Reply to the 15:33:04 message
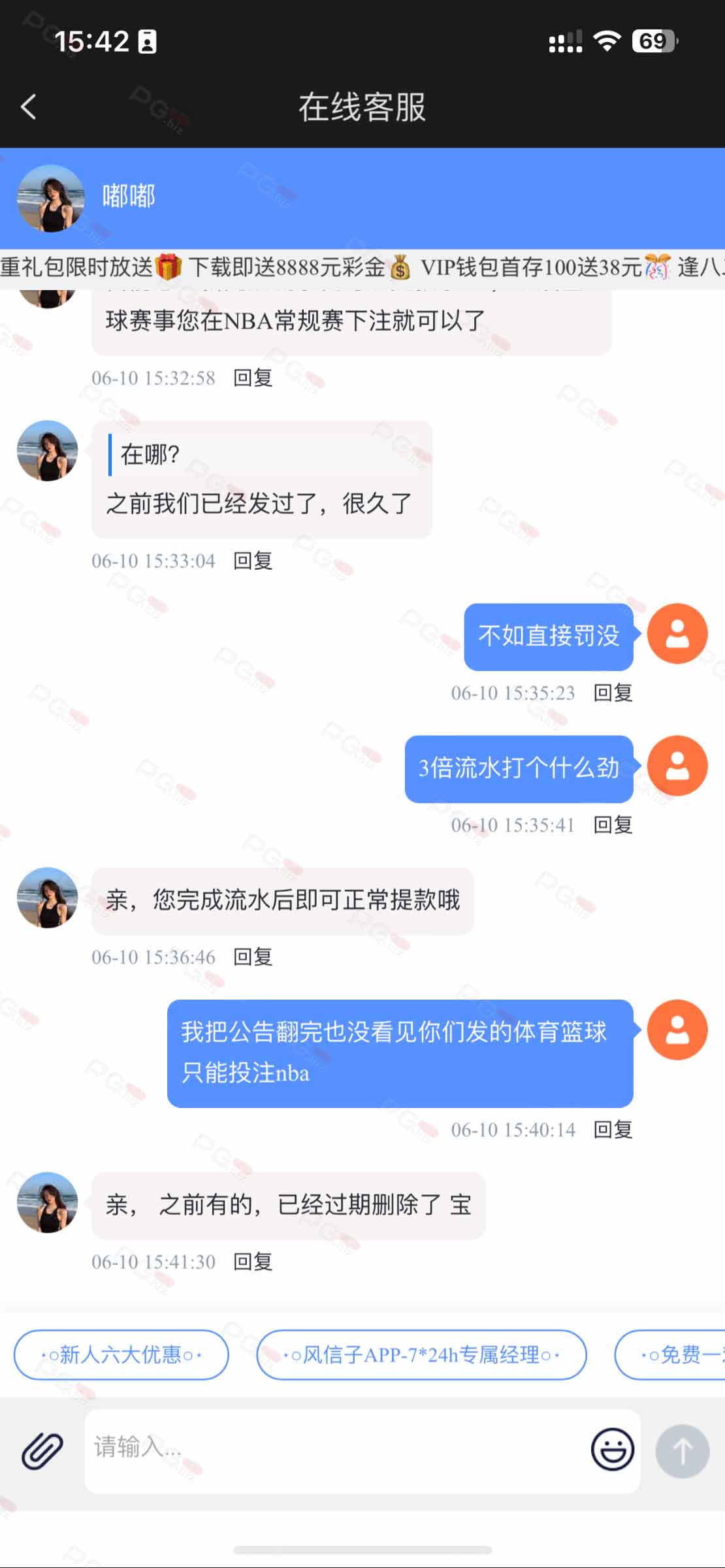This screenshot has height=1568, width=725. [x=253, y=561]
